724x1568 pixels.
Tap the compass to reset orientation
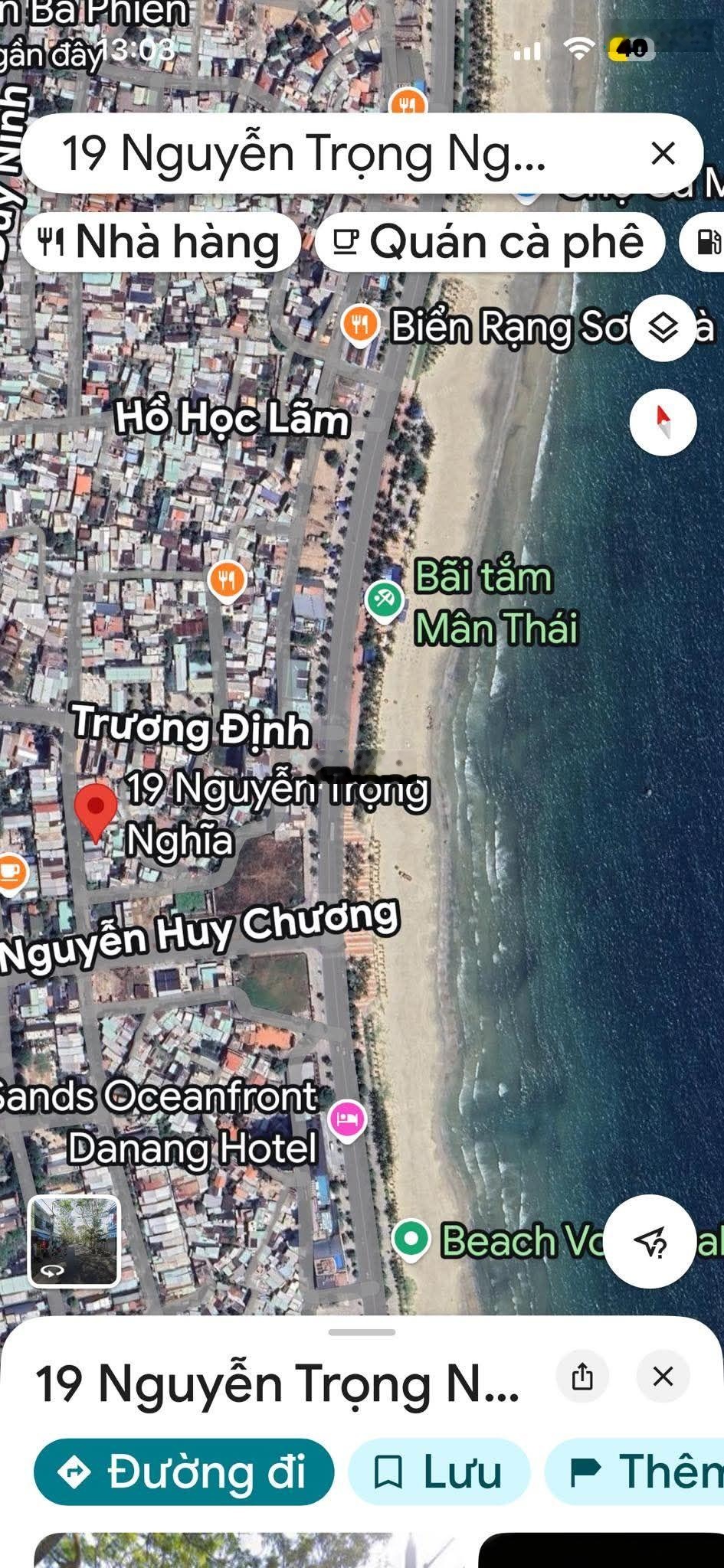[x=663, y=421]
